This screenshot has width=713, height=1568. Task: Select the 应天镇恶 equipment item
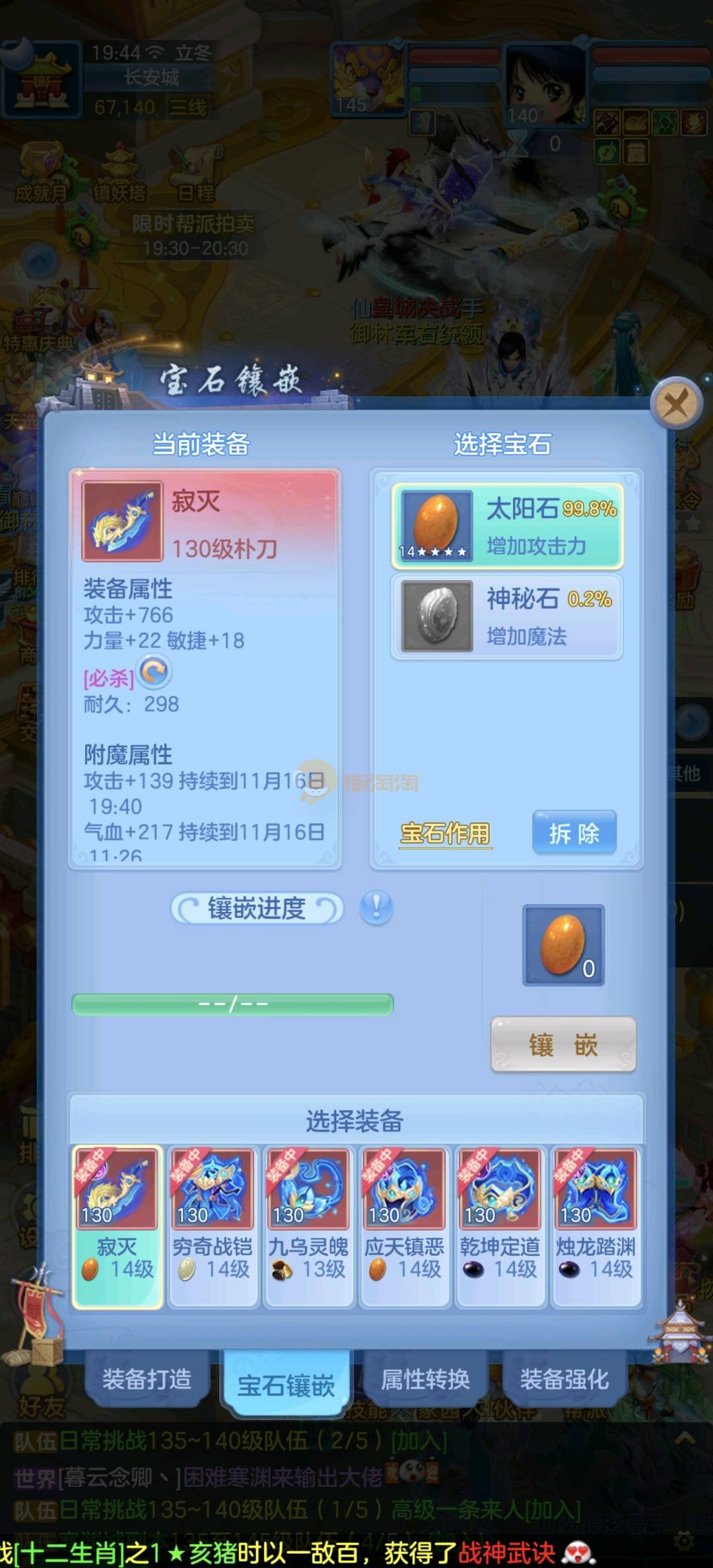pos(404,1226)
